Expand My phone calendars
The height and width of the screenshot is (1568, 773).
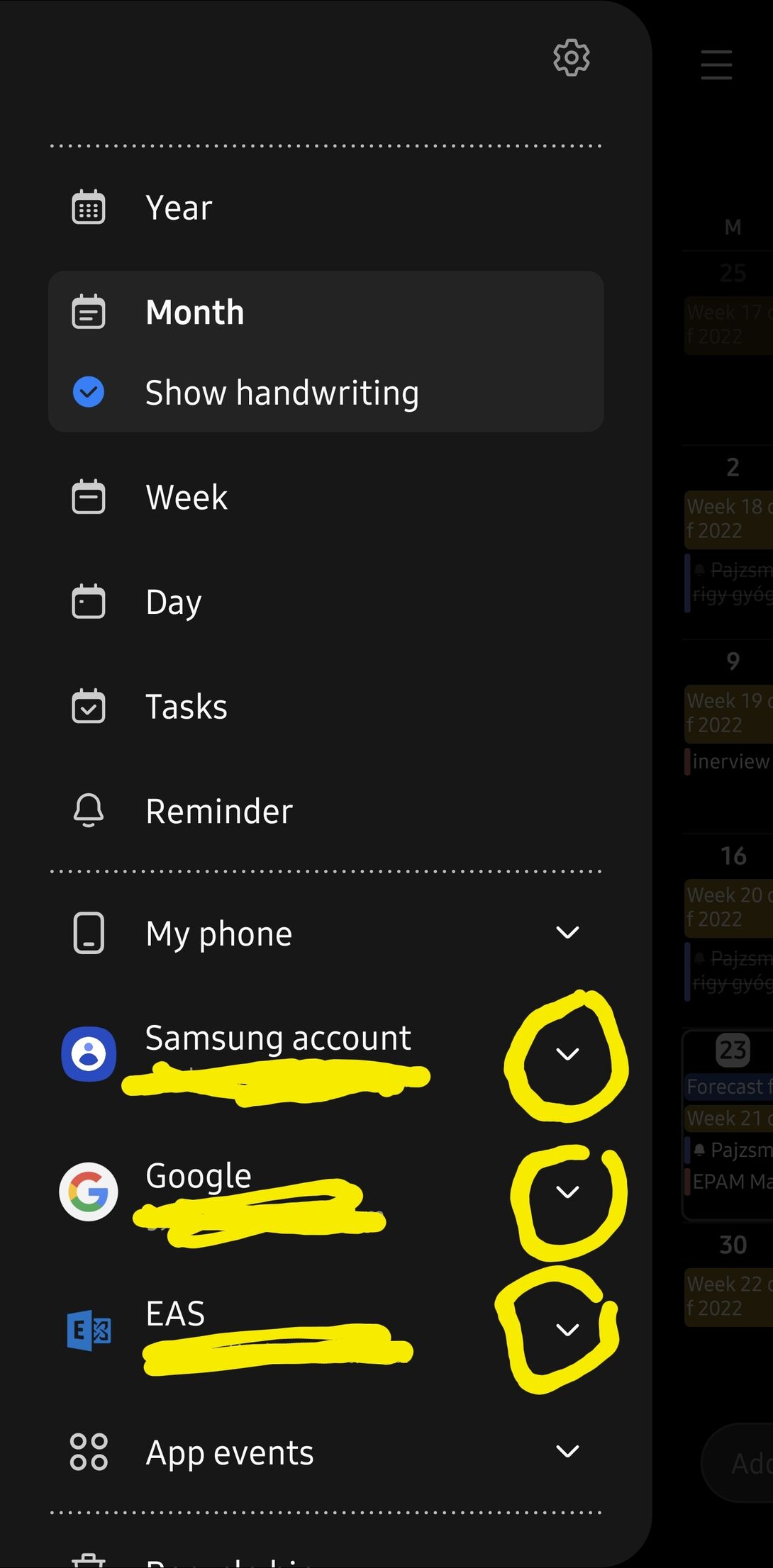pos(567,932)
